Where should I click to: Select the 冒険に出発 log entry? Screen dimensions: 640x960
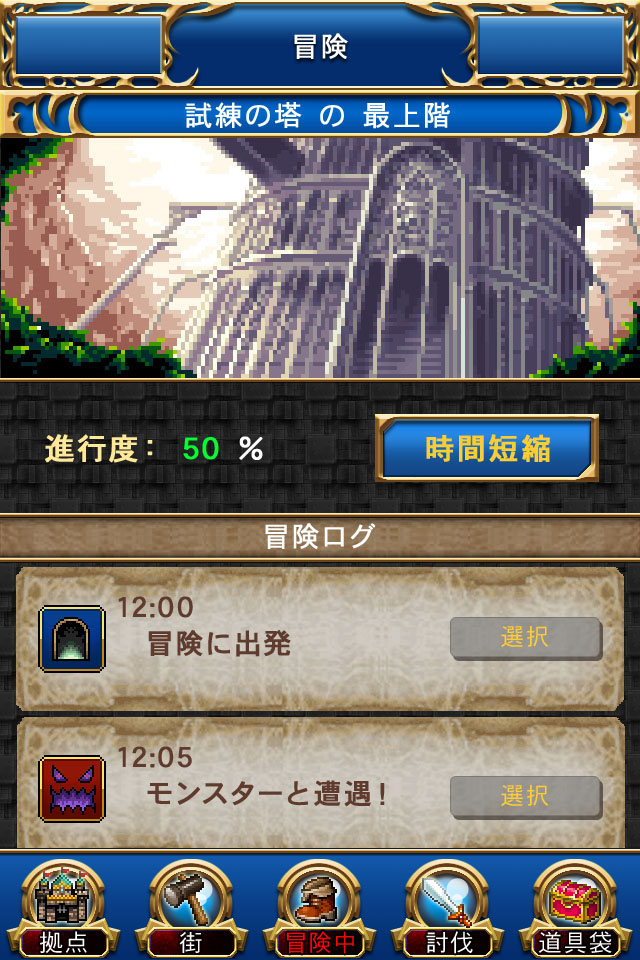[525, 637]
